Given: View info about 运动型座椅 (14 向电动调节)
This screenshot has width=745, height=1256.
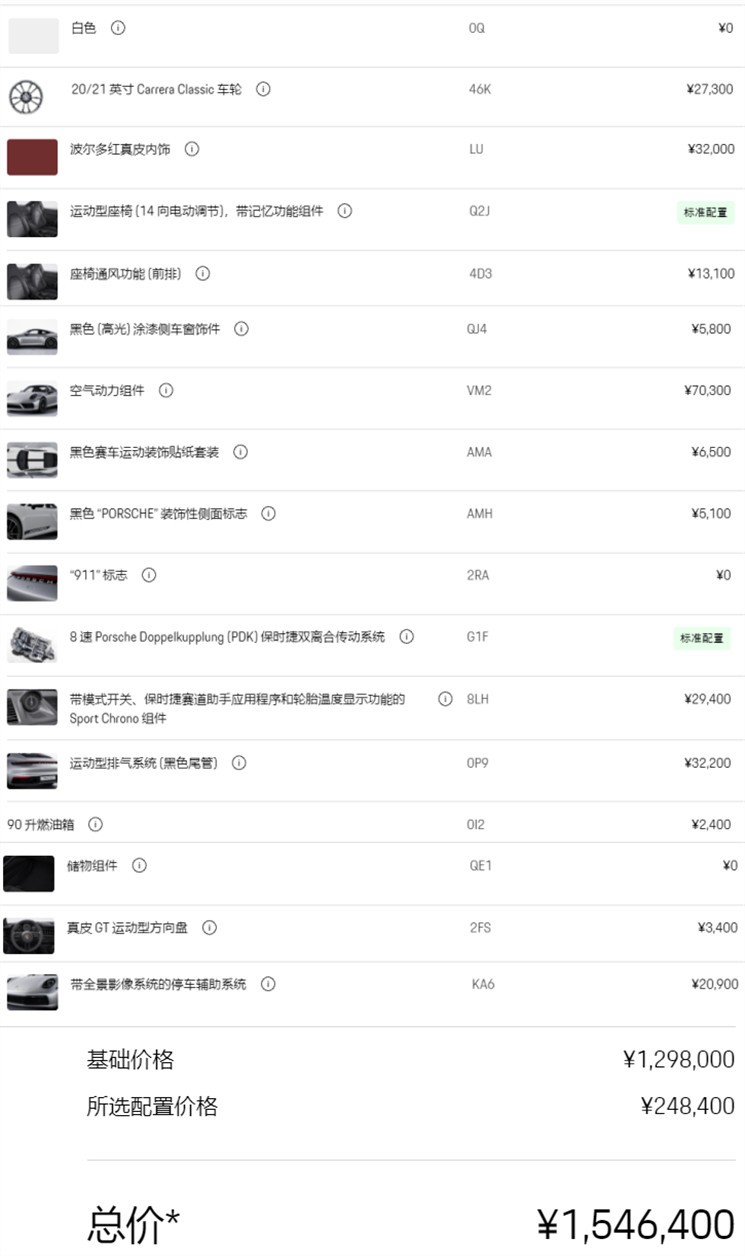Looking at the screenshot, I should (x=345, y=211).
